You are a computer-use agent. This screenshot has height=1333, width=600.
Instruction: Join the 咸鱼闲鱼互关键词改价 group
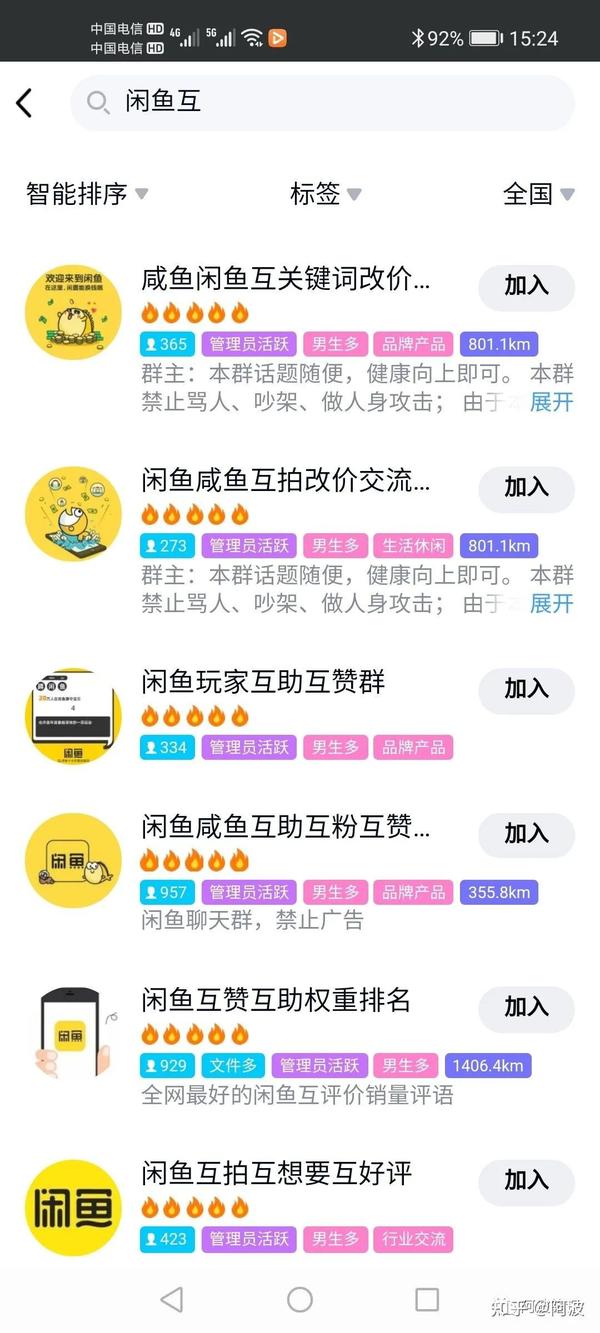click(x=526, y=287)
